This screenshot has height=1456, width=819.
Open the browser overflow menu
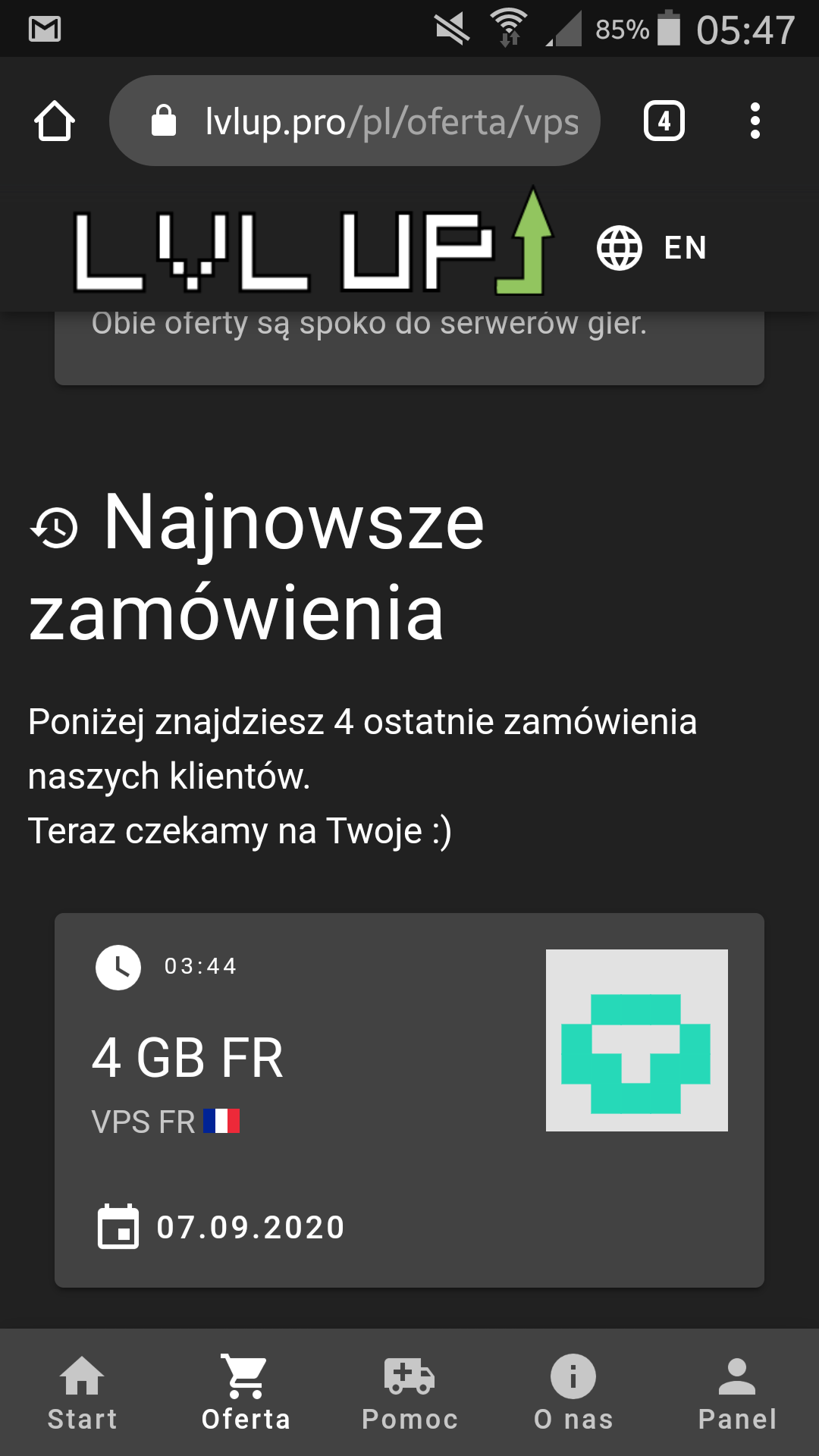click(755, 121)
